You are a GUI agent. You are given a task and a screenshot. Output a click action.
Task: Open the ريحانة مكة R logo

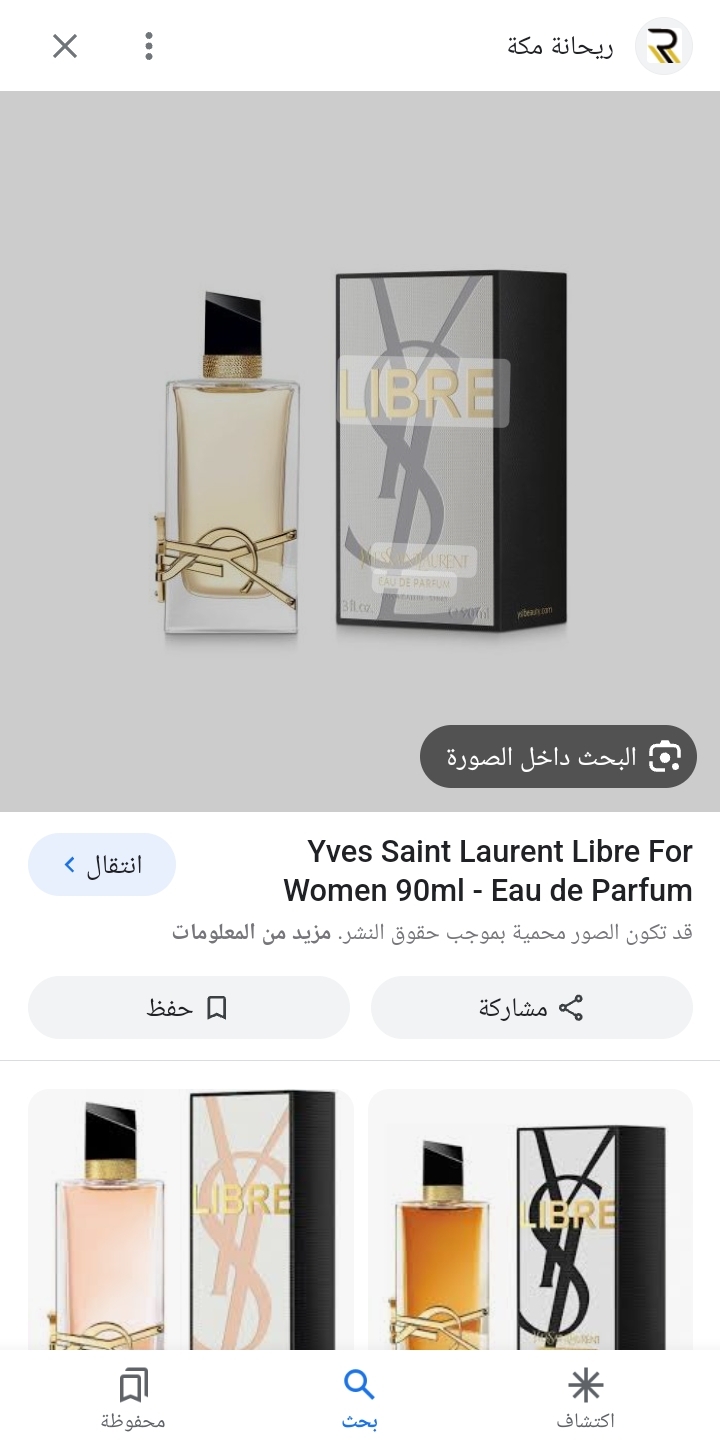[663, 46]
